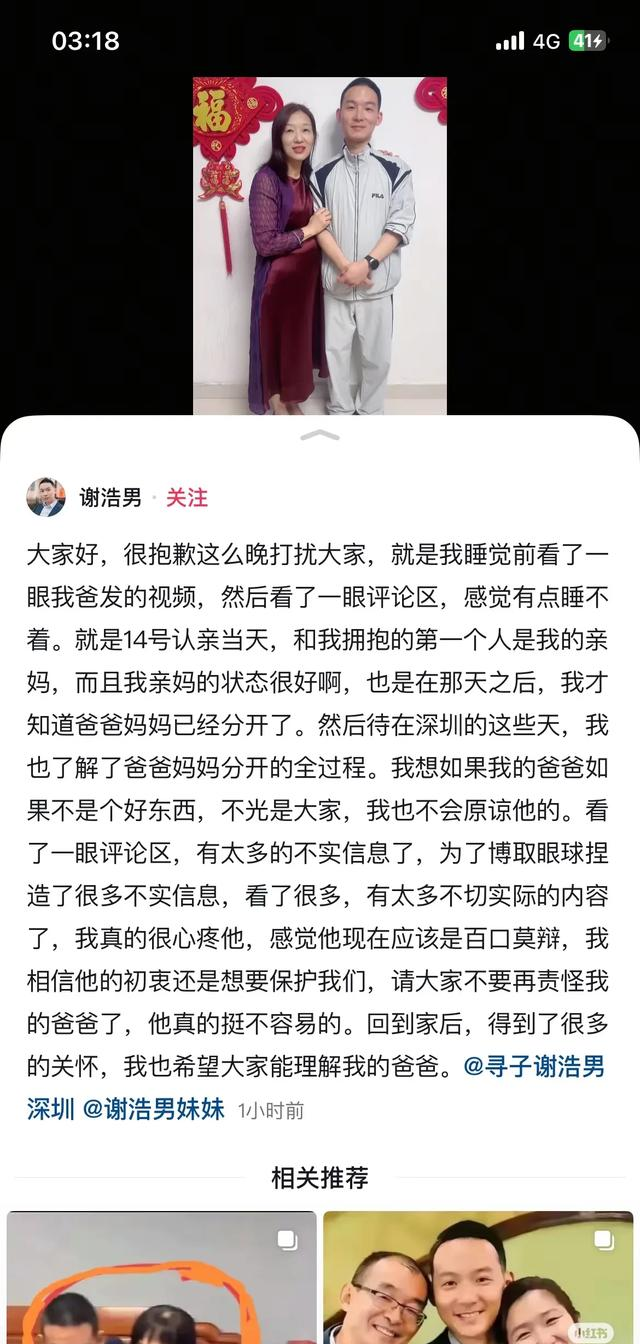Screen dimensions: 640x1344
Task: Open 谢浩男's profile avatar
Action: (x=45, y=497)
